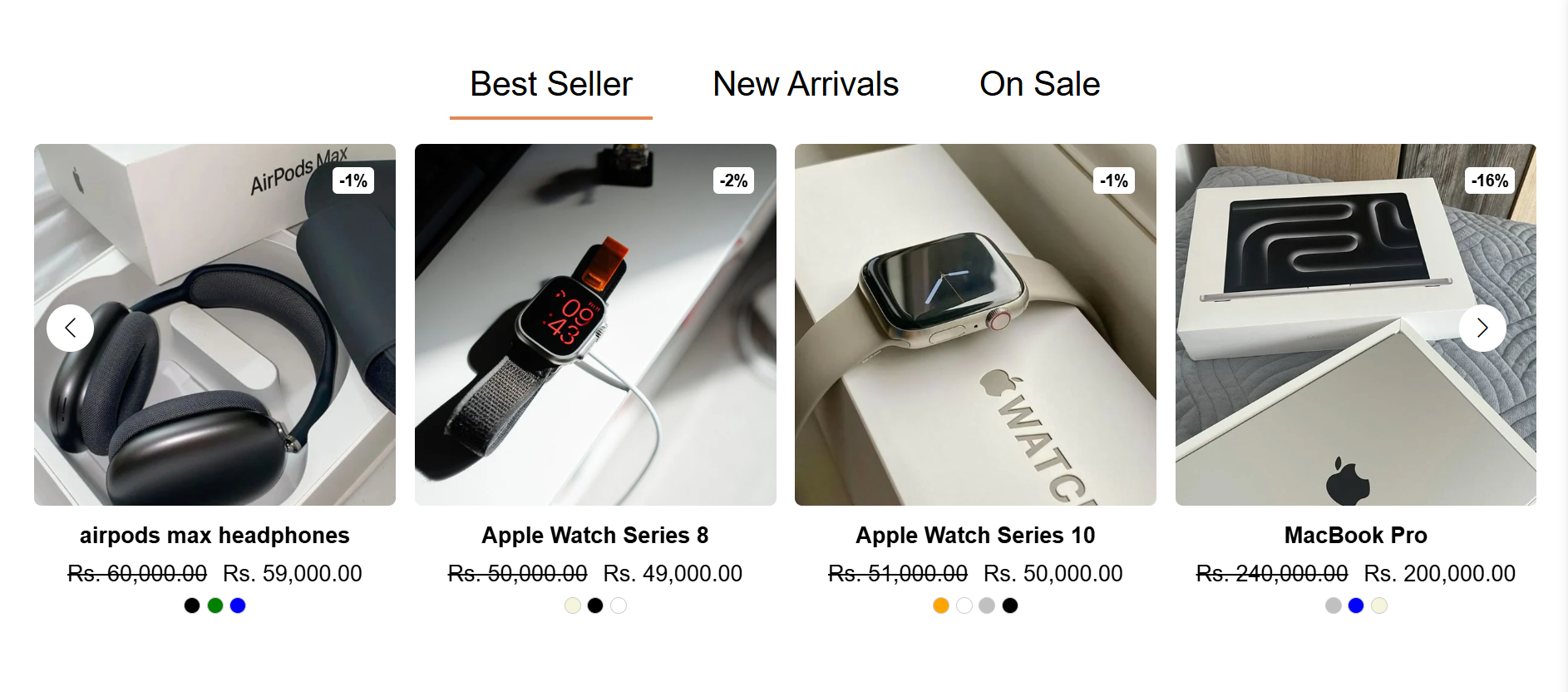
Task: Select the Best Seller tab
Action: (x=550, y=84)
